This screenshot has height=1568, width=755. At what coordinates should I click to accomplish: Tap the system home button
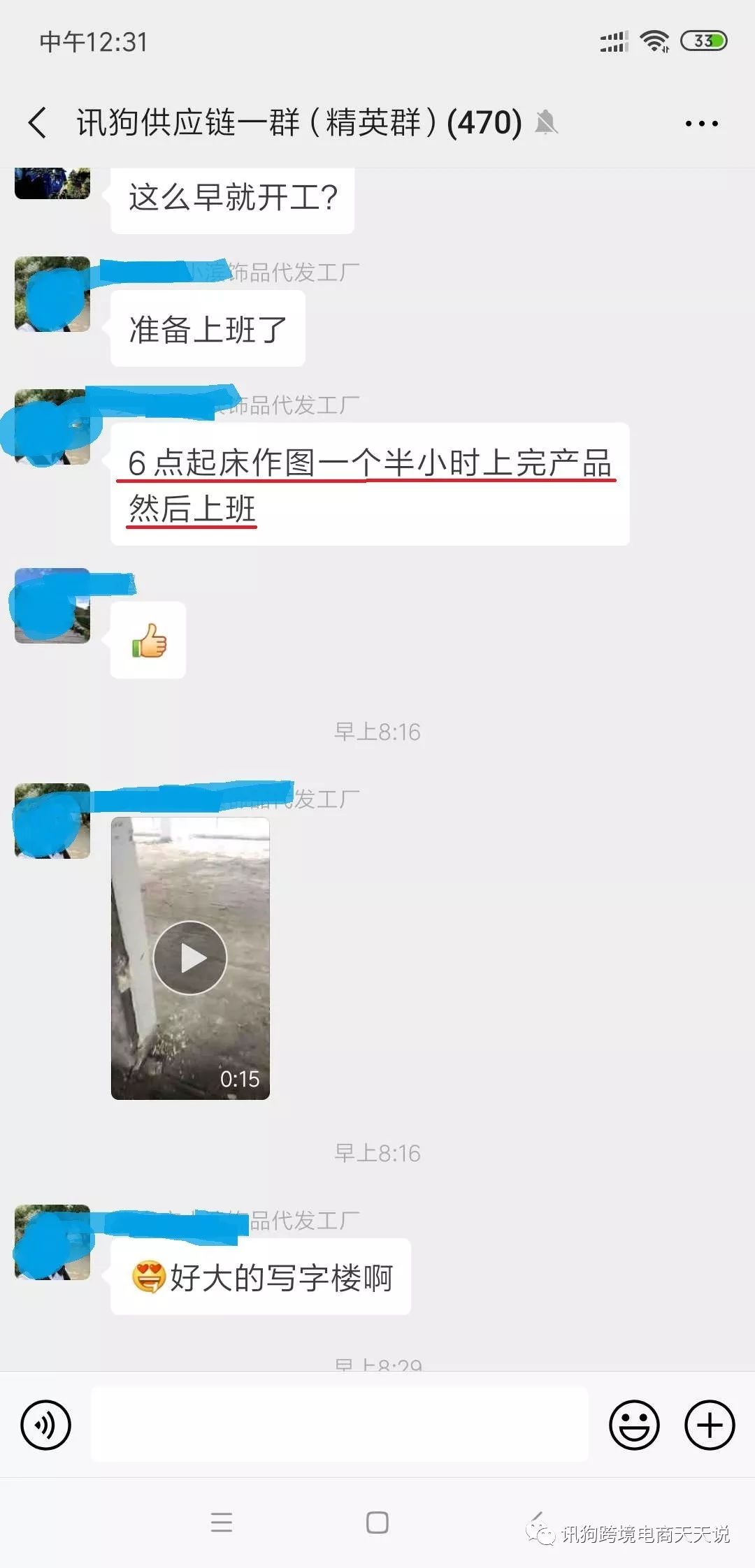coord(377,1523)
